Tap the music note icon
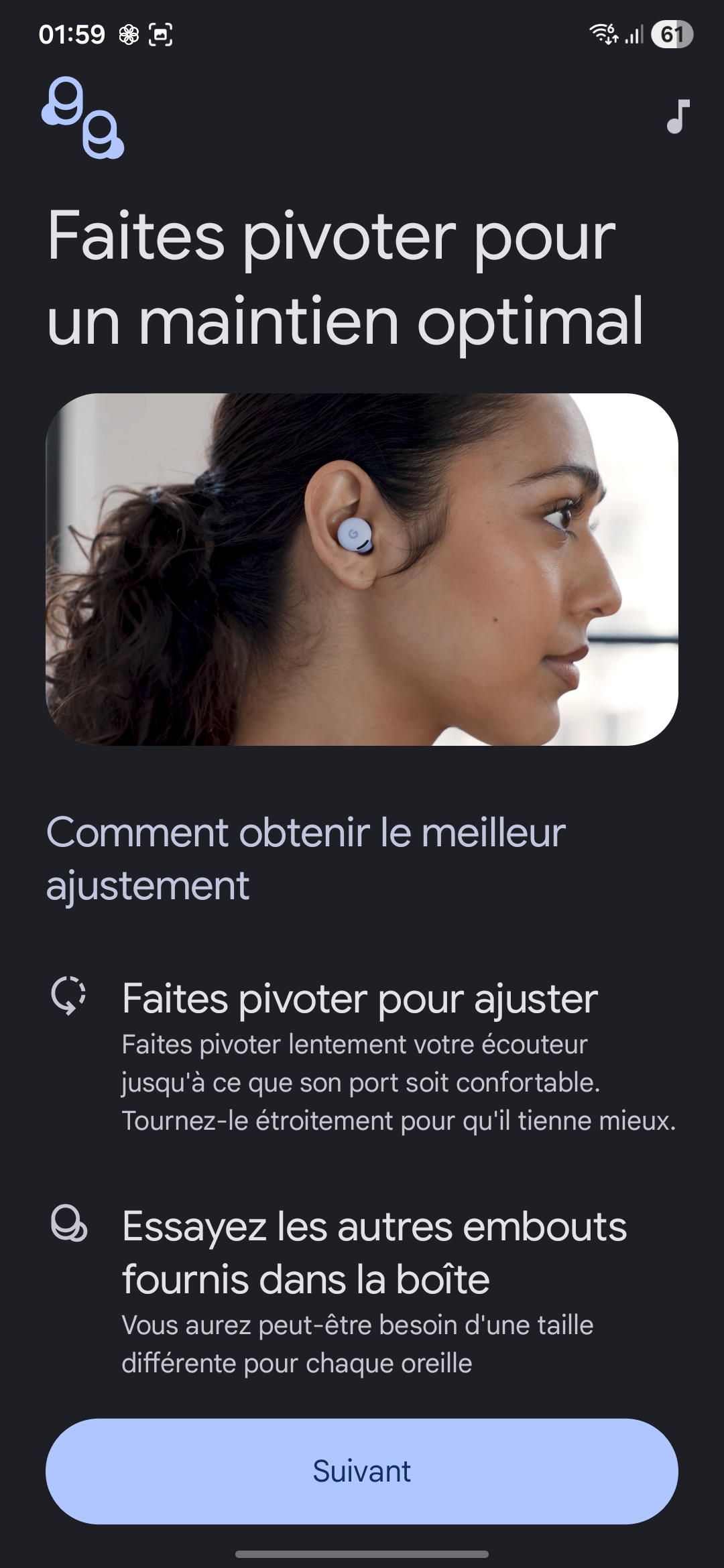724x1568 pixels. coord(678,117)
